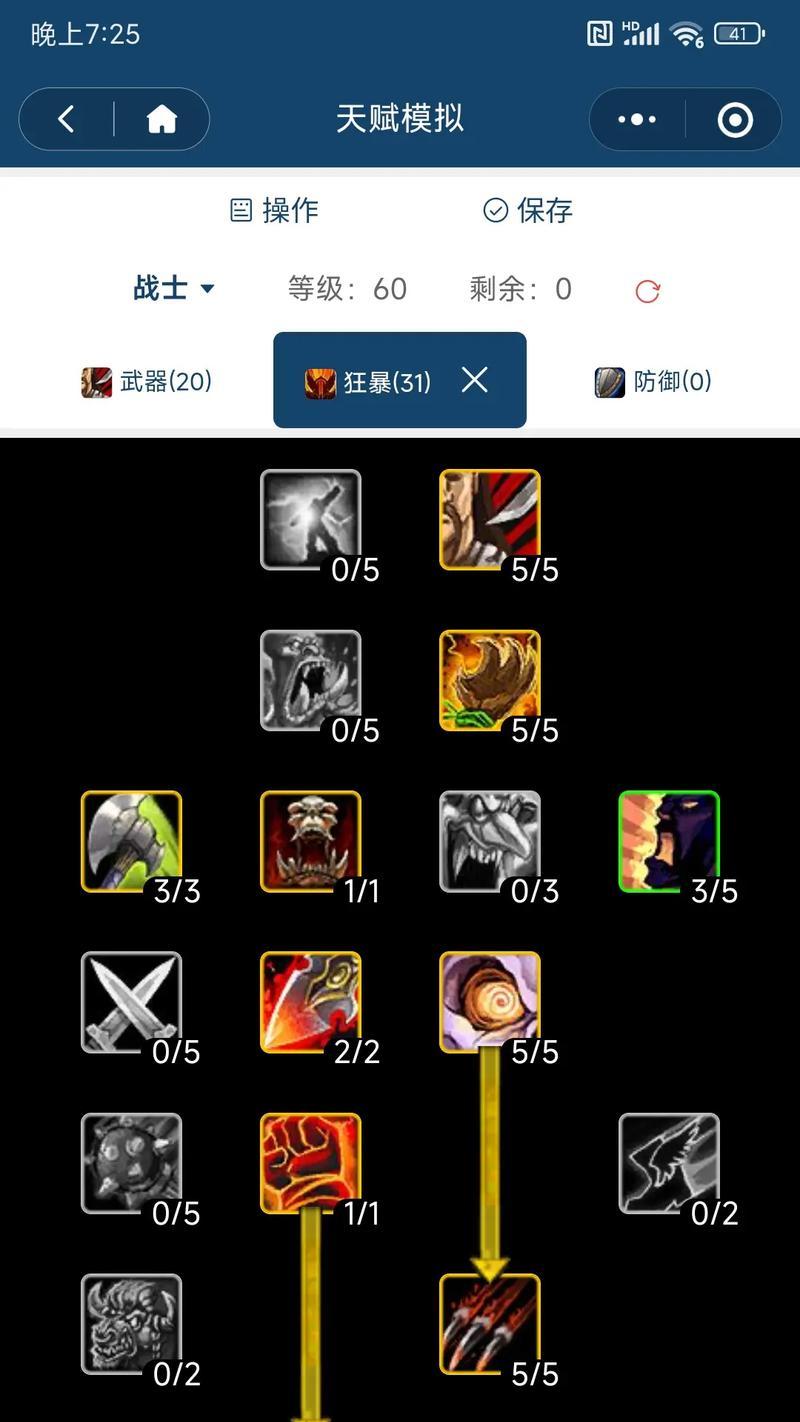800x1422 pixels.
Task: Select the crossed daggers talent 0/5
Action: pos(131,1003)
